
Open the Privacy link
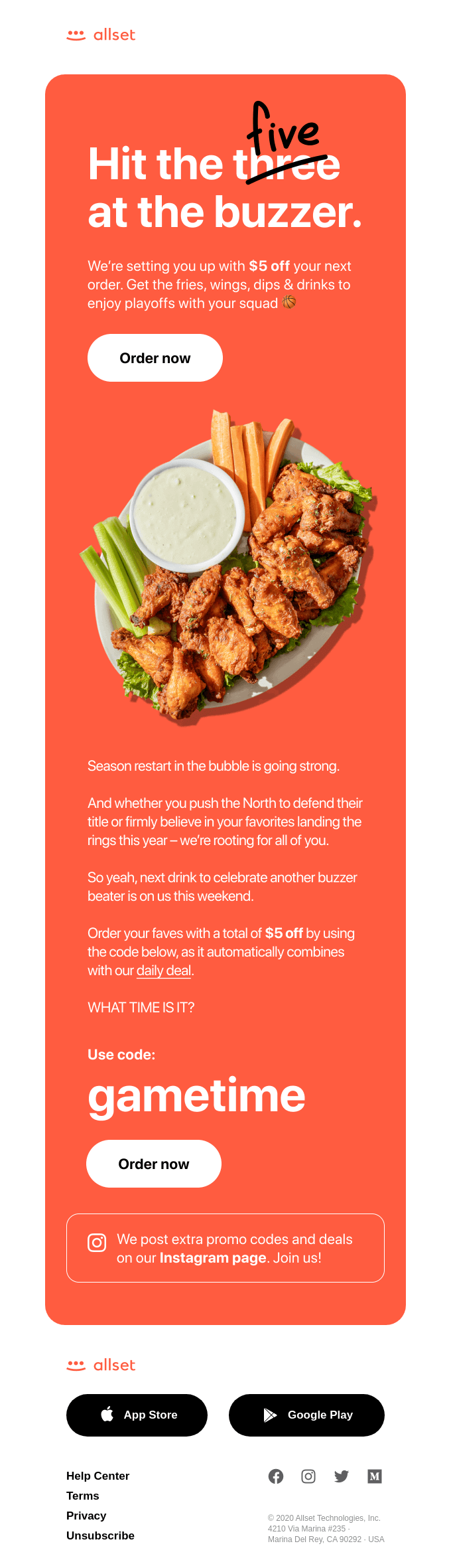(x=86, y=1516)
